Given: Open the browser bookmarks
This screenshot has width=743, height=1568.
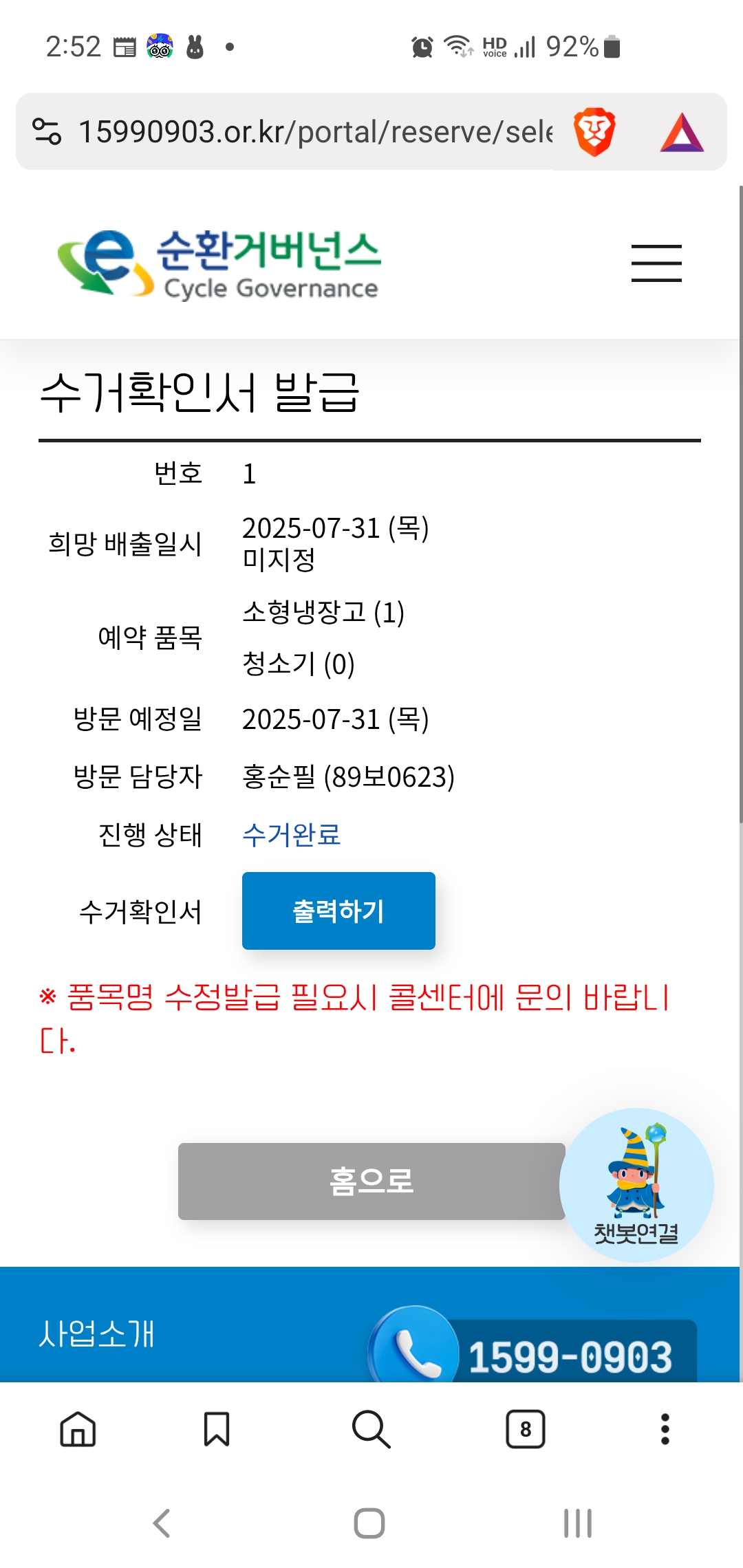Looking at the screenshot, I should [x=217, y=1429].
